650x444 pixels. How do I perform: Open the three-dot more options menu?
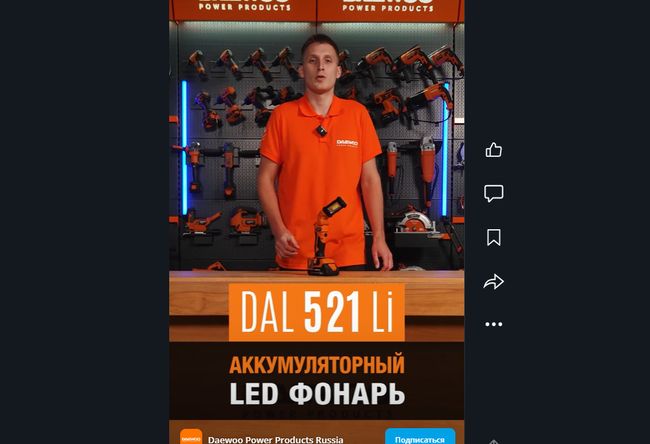(x=493, y=324)
